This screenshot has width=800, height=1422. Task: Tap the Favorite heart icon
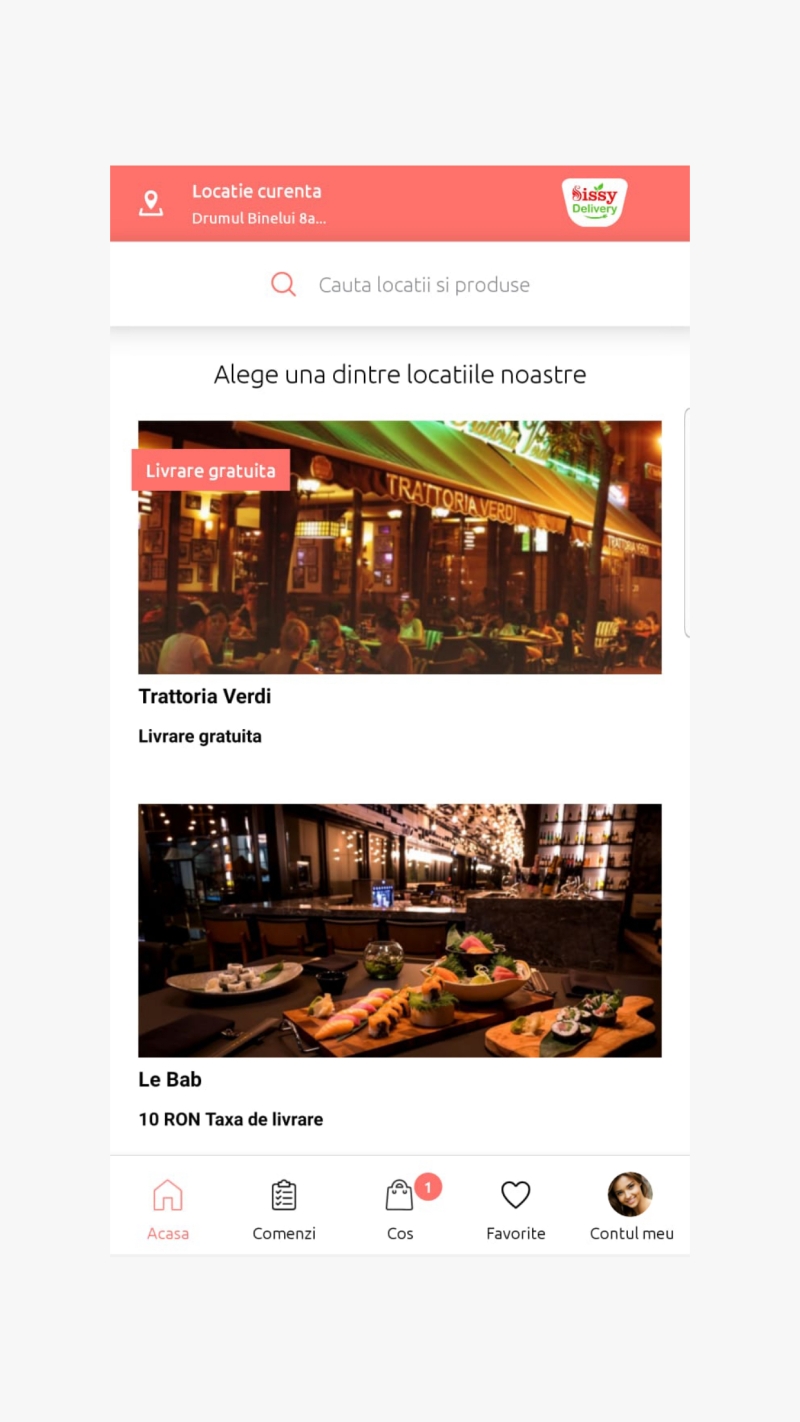tap(515, 1193)
